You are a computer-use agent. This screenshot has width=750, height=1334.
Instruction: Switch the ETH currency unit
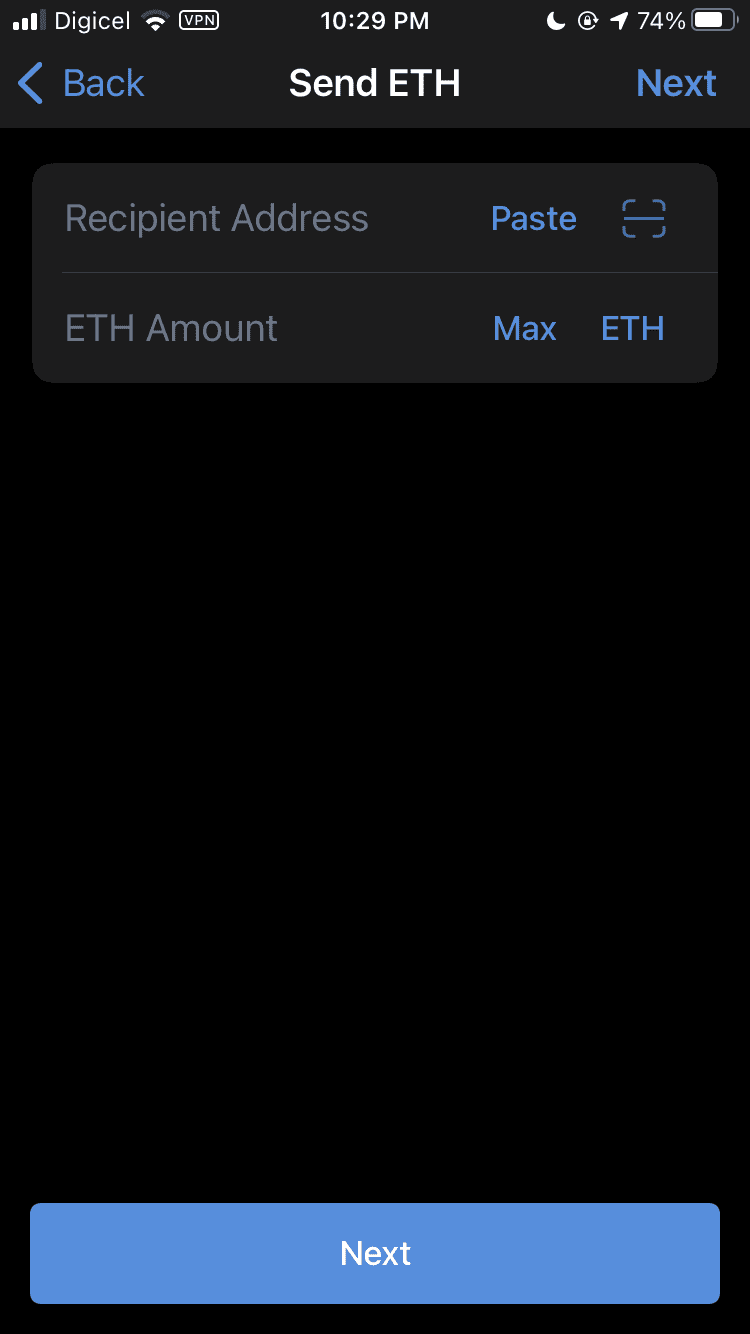(x=633, y=328)
